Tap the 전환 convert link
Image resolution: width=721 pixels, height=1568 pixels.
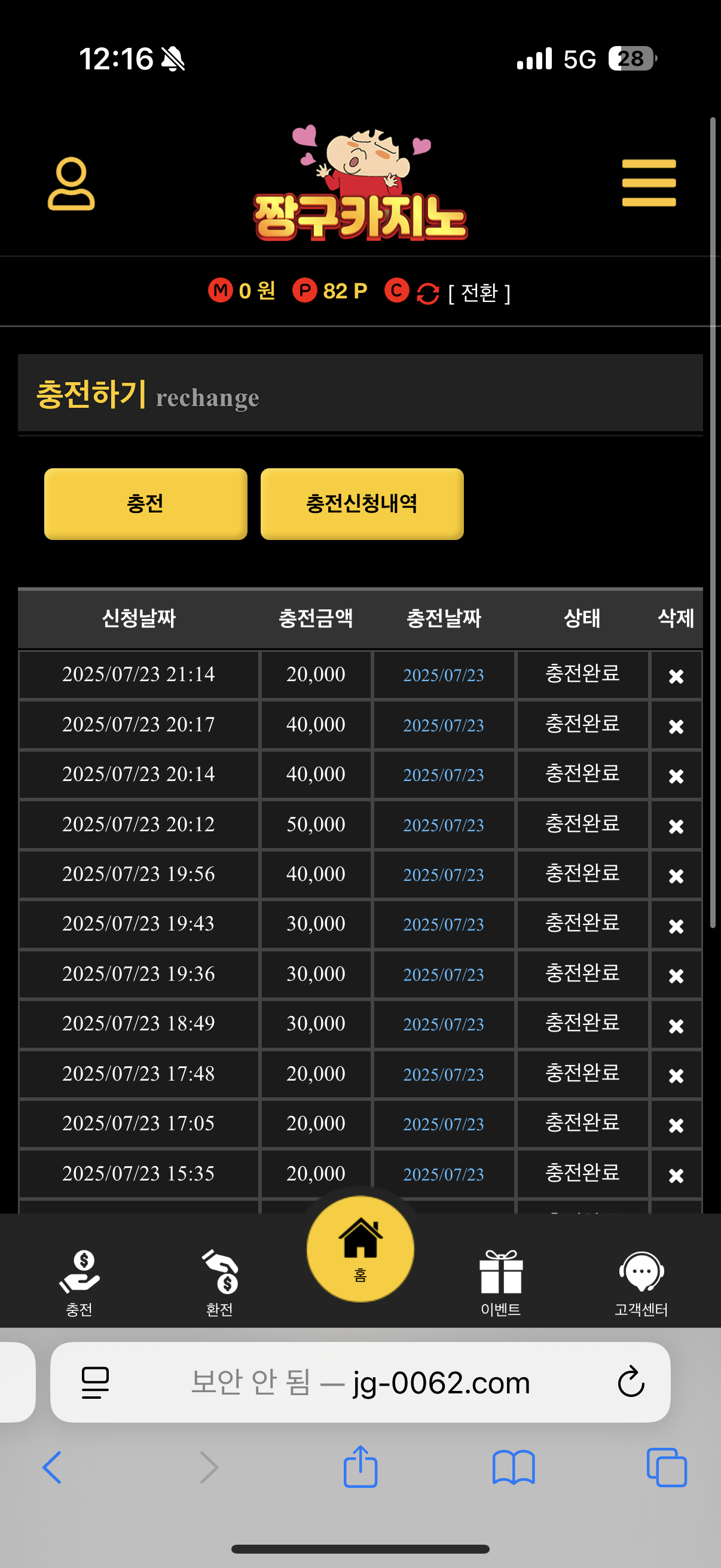click(x=479, y=293)
